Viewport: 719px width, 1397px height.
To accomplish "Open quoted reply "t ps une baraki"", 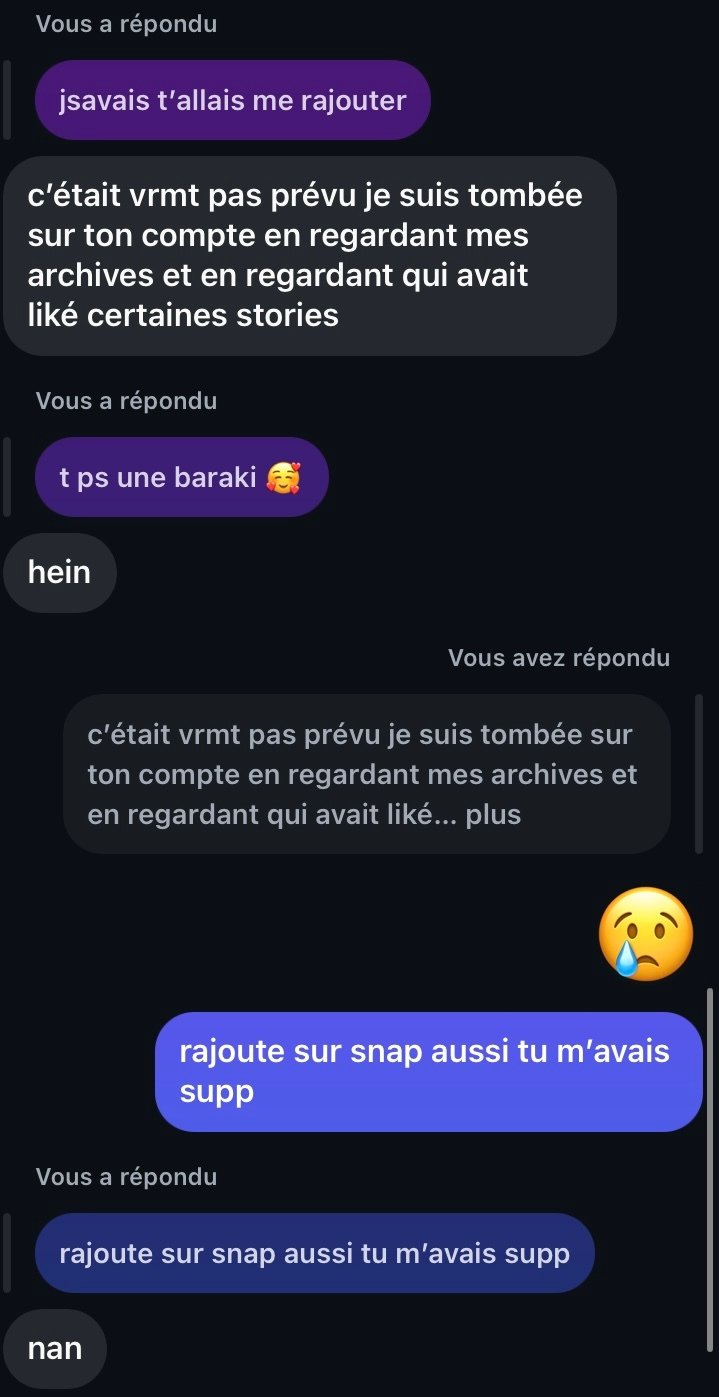I will pos(181,477).
